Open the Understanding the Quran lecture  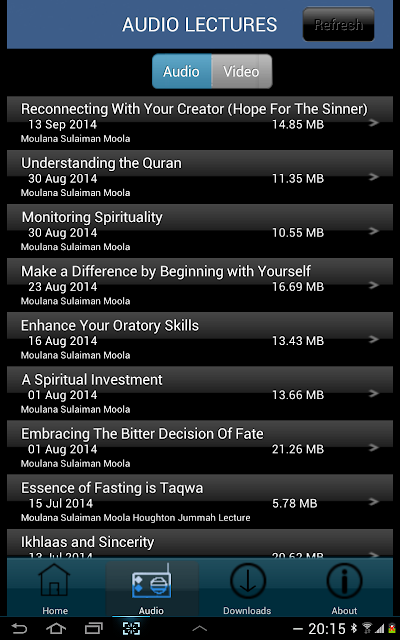click(x=200, y=176)
